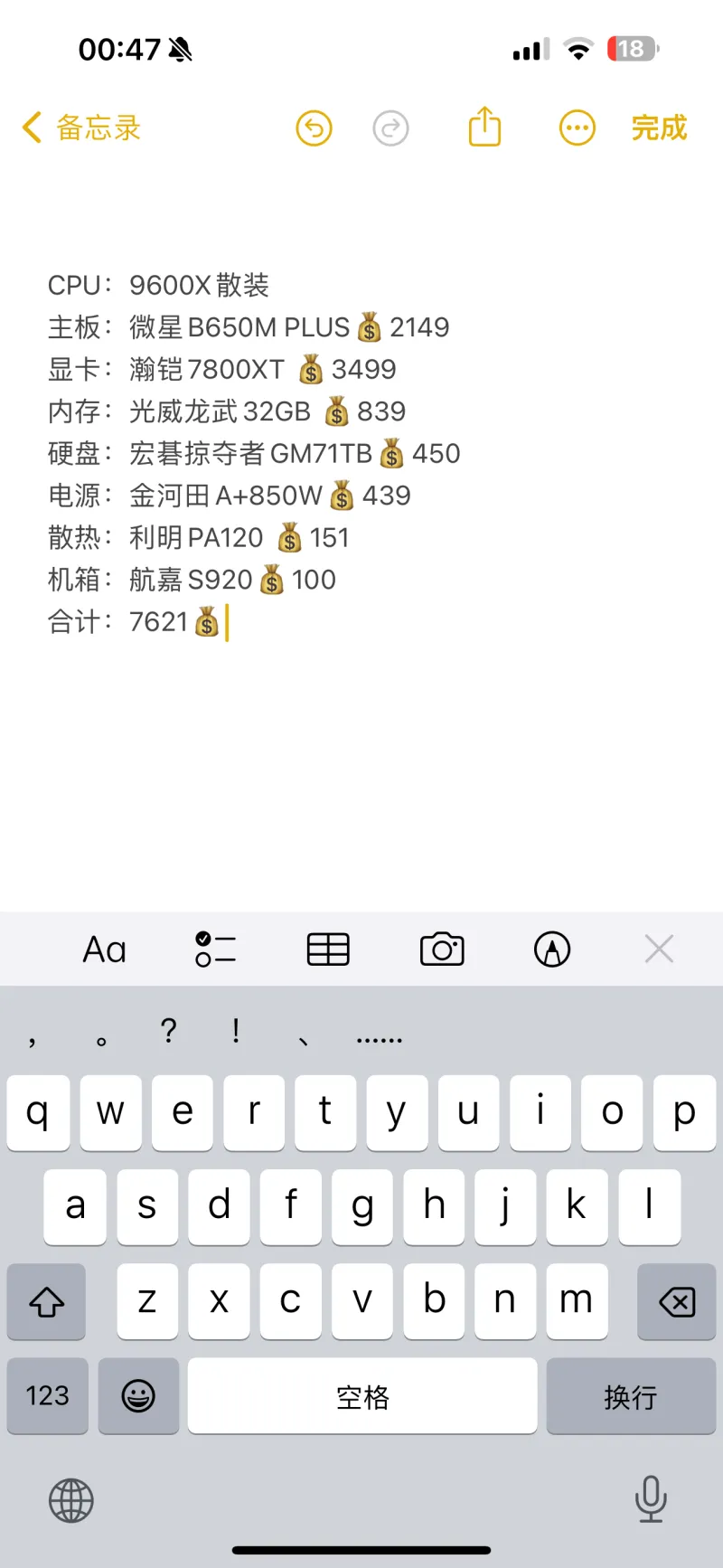
Task: Insert a table into the note
Action: pyautogui.click(x=328, y=949)
